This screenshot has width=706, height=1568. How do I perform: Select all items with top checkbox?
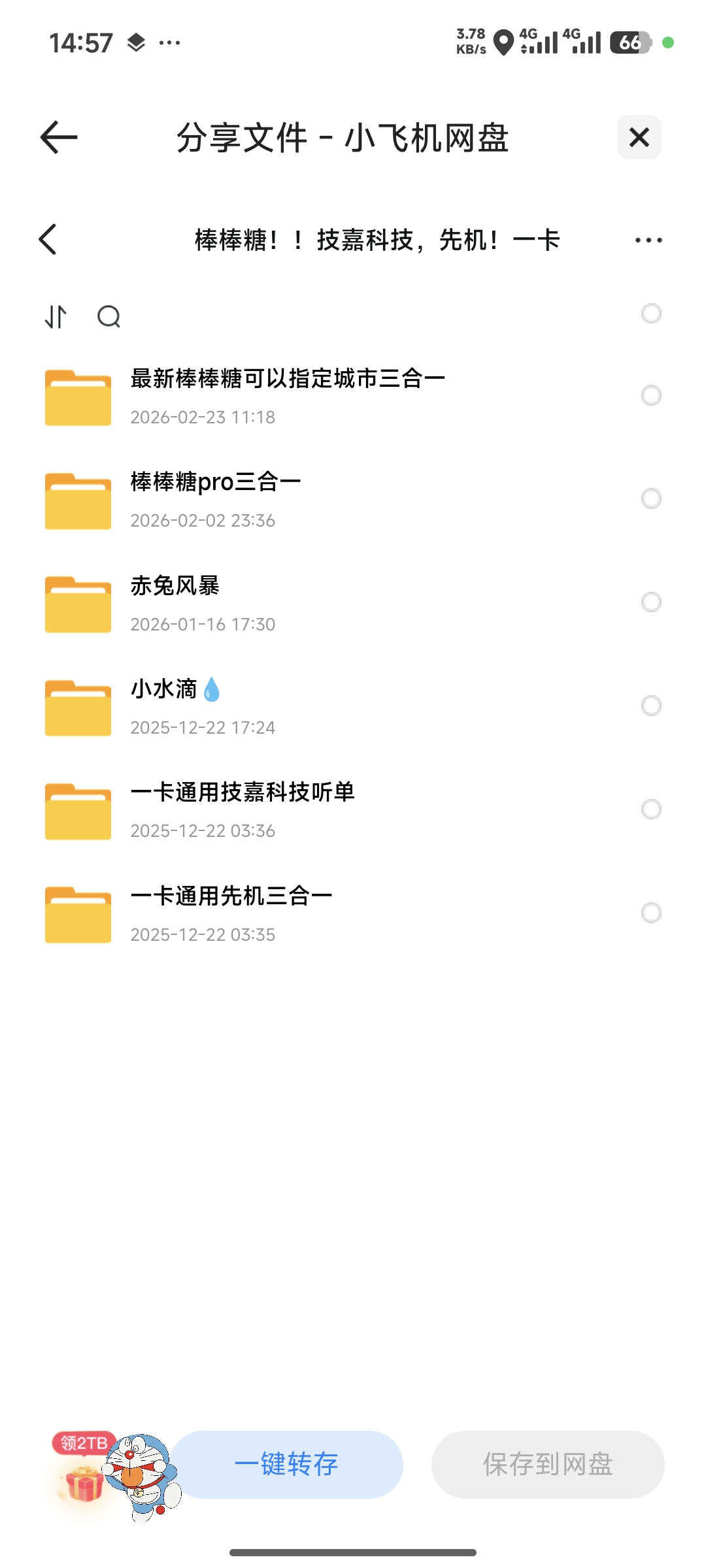pos(651,314)
